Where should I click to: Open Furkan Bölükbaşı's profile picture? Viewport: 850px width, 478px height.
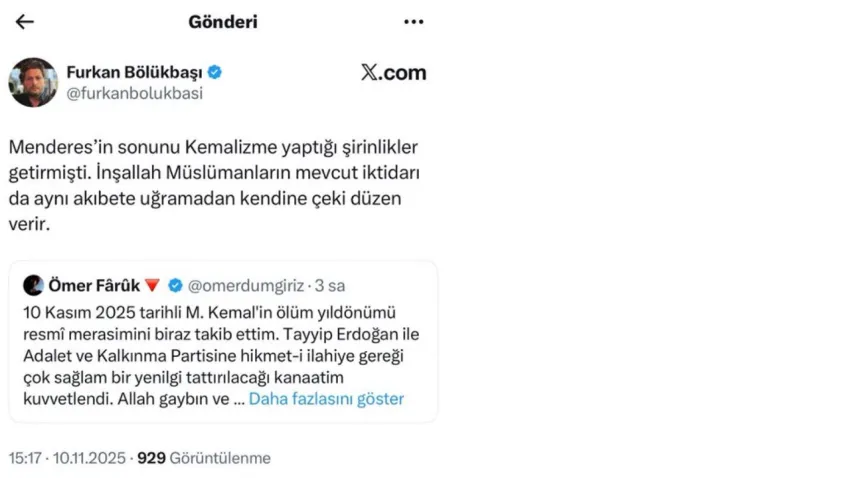[x=33, y=83]
